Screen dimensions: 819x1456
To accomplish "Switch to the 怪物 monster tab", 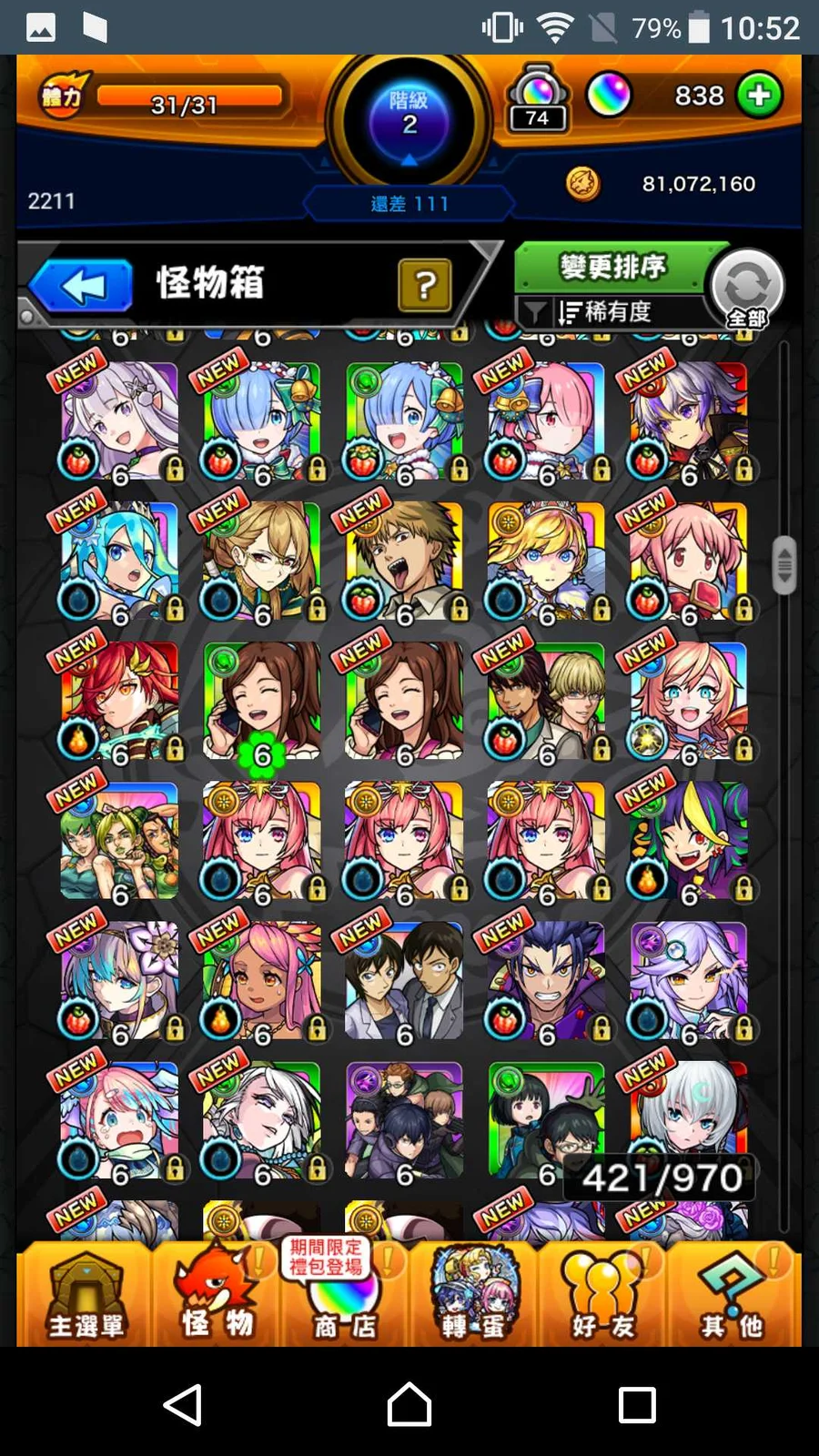I will pyautogui.click(x=217, y=1294).
